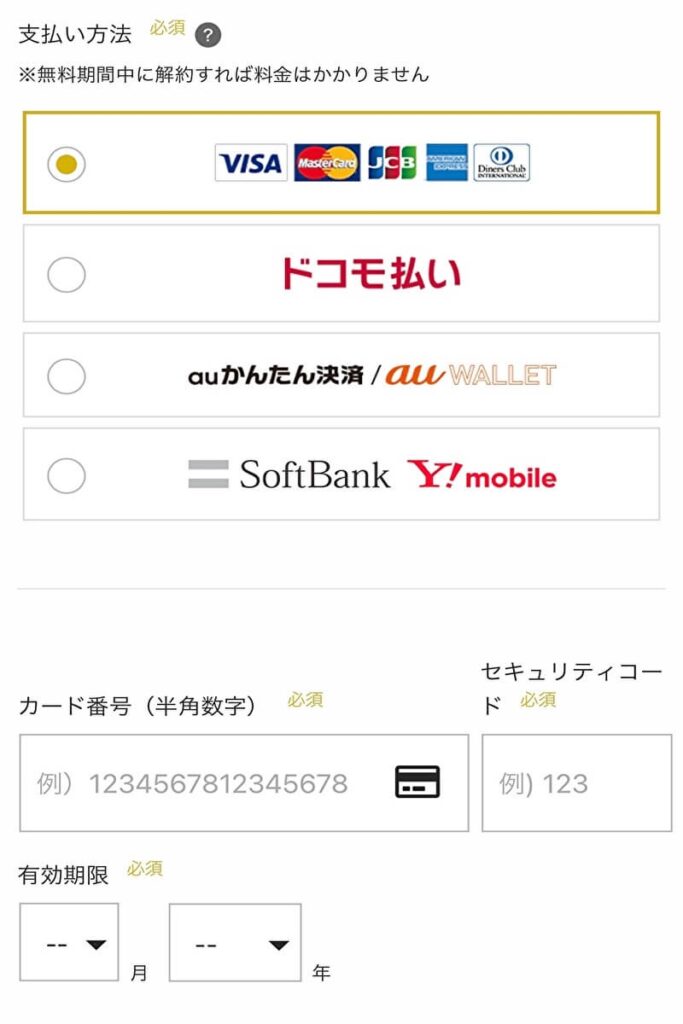Open the expiry year dropdown
683x1024 pixels.
pyautogui.click(x=235, y=943)
